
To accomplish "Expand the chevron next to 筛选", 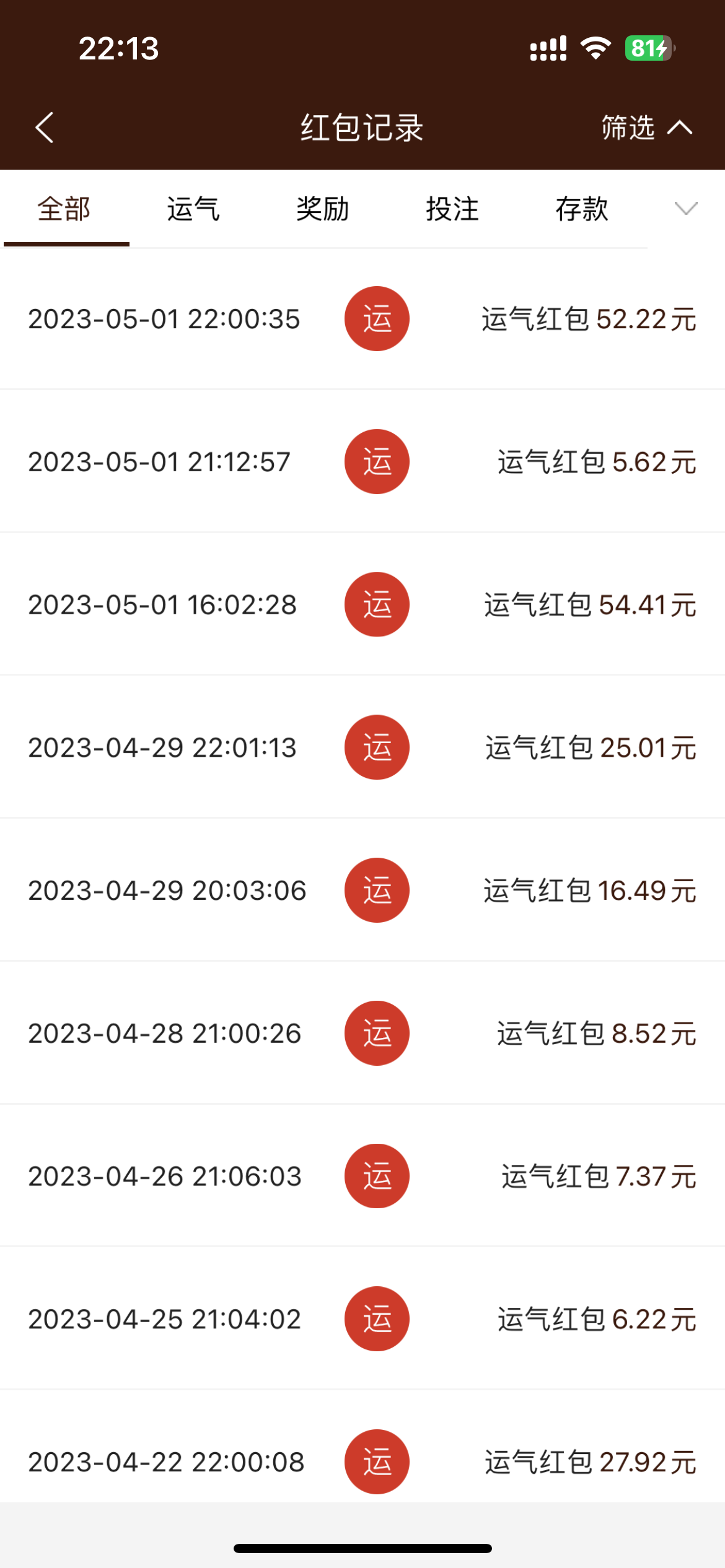I will [x=679, y=127].
